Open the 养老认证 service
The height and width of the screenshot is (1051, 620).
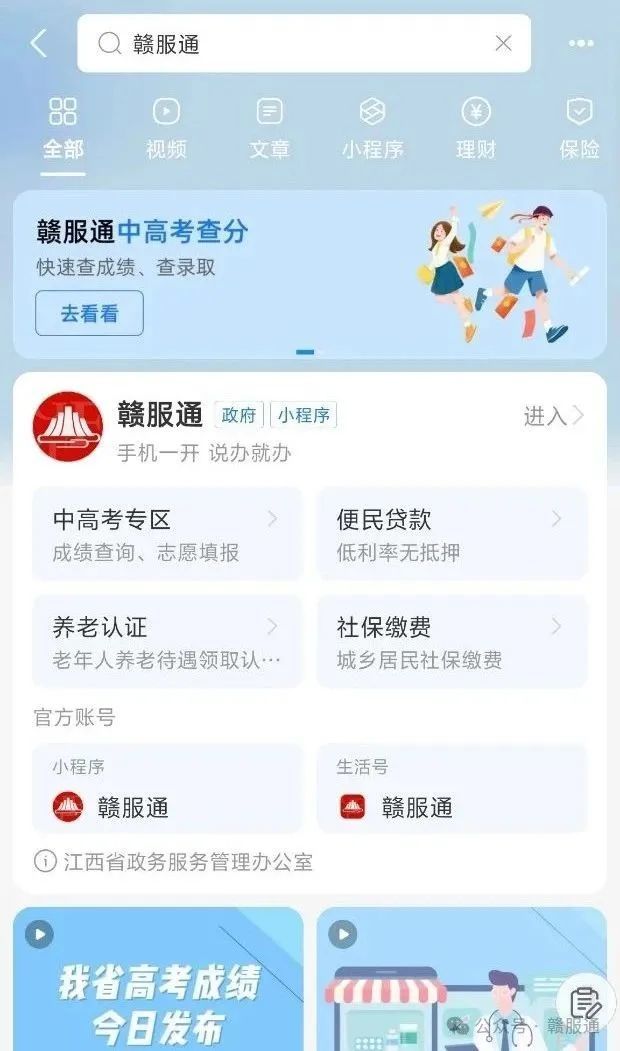click(167, 641)
